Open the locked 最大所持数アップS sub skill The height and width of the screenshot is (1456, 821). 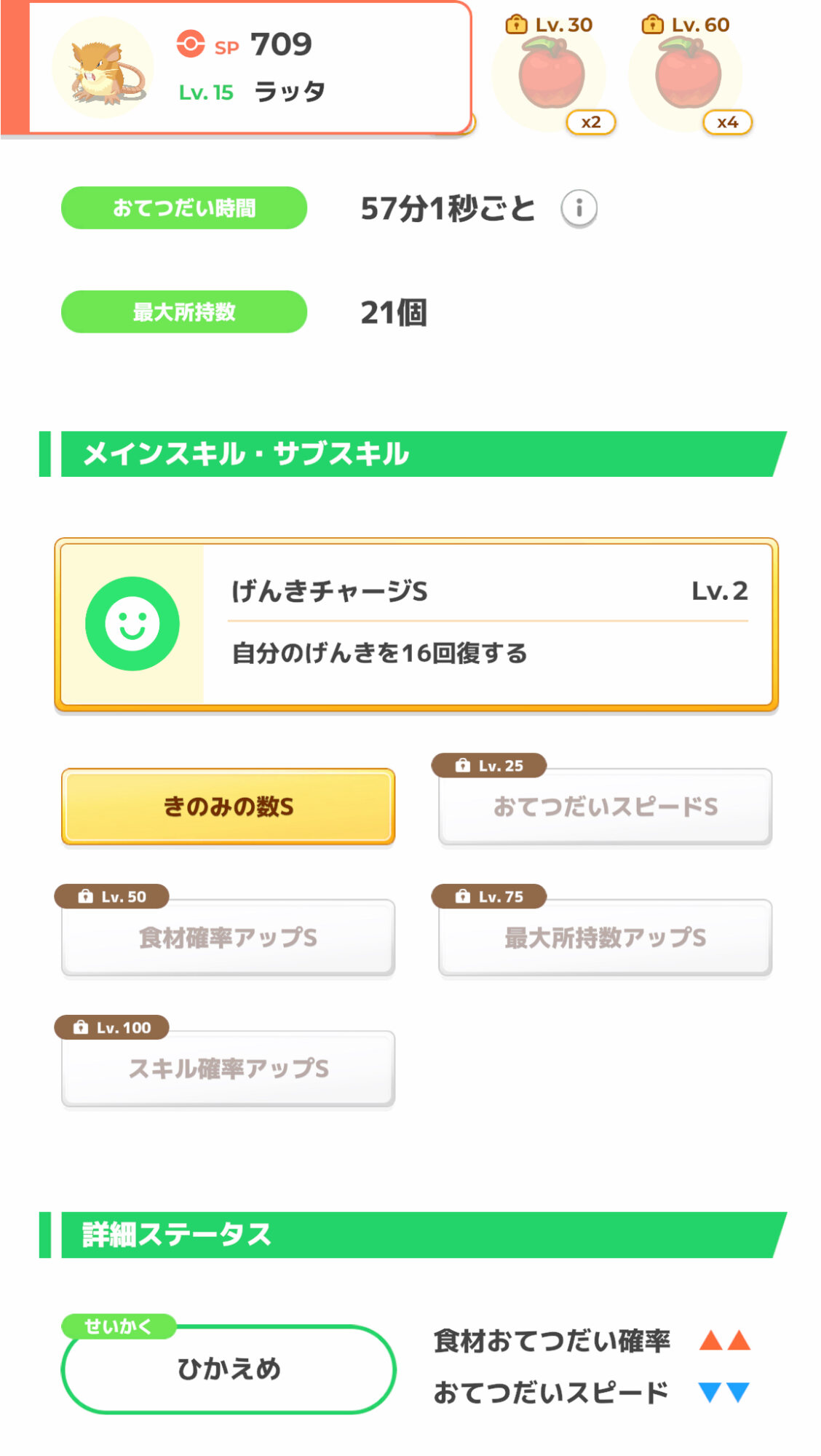coord(605,938)
